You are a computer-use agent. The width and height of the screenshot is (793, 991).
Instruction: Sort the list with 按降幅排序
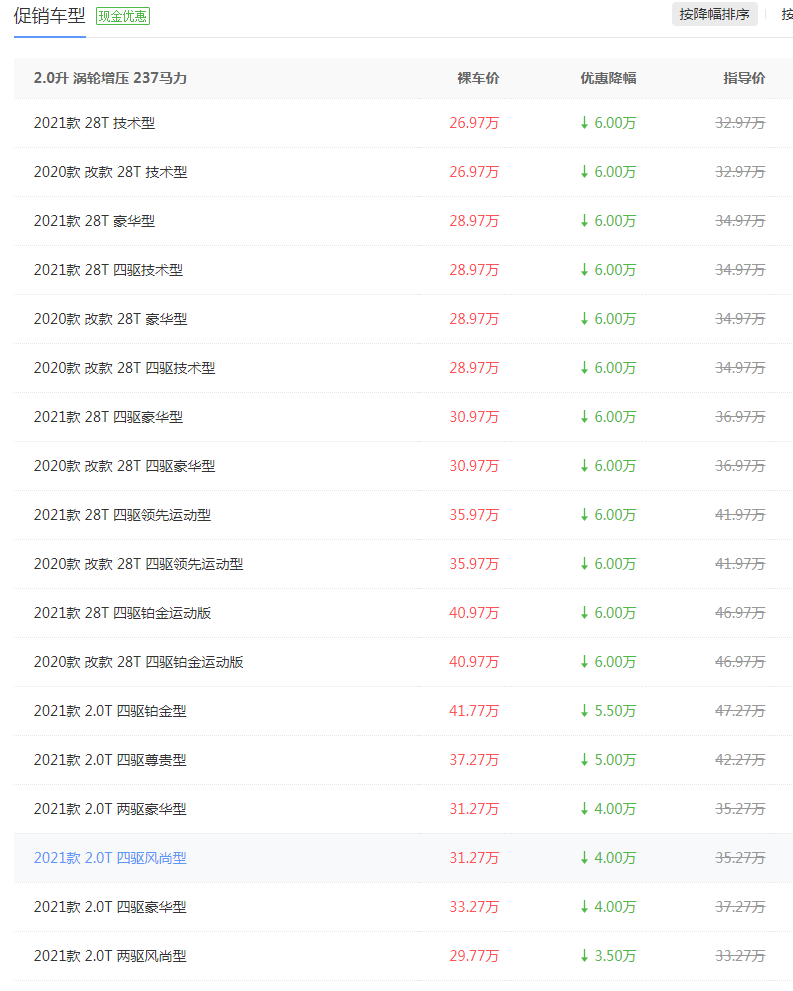pyautogui.click(x=714, y=14)
